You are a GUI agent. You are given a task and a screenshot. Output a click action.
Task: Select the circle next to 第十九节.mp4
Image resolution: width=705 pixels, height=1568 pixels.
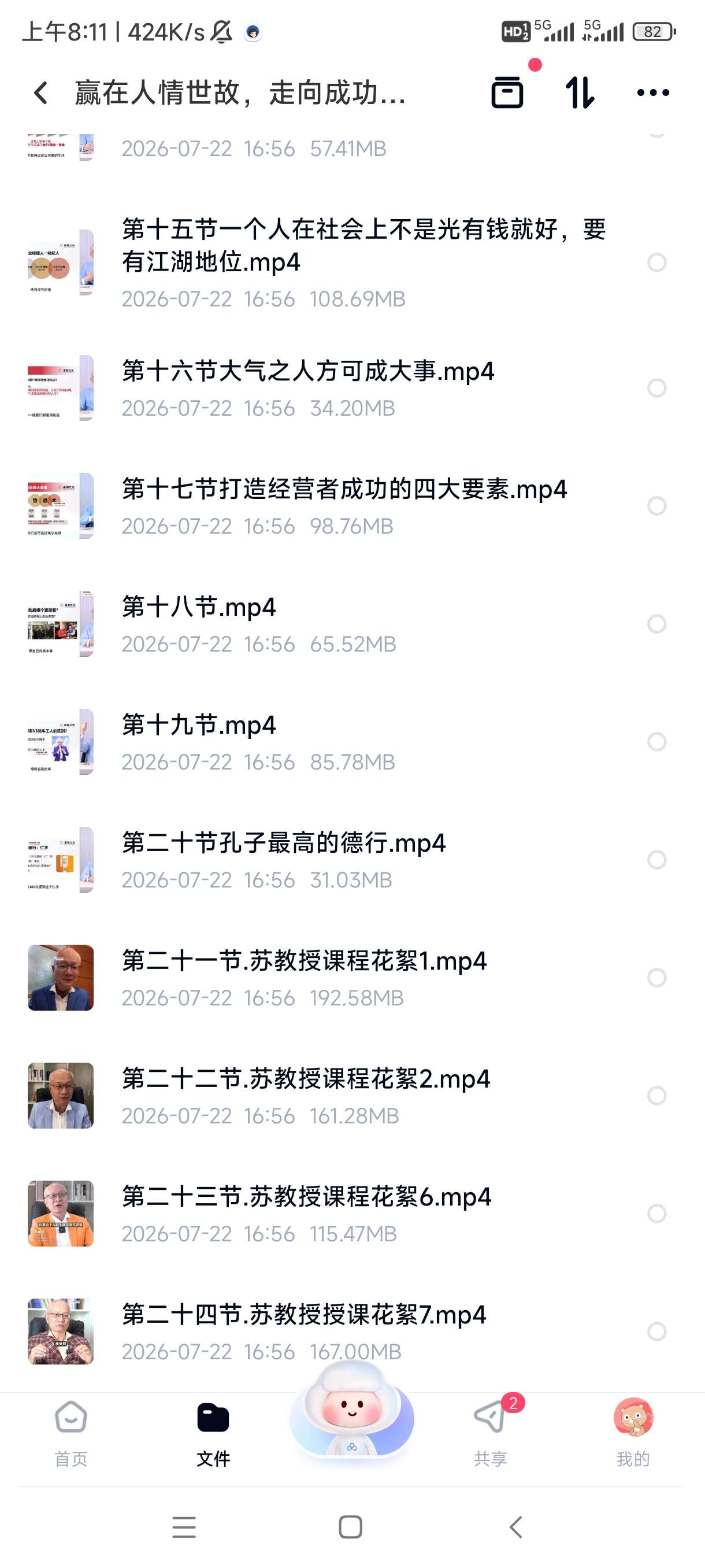(x=656, y=741)
